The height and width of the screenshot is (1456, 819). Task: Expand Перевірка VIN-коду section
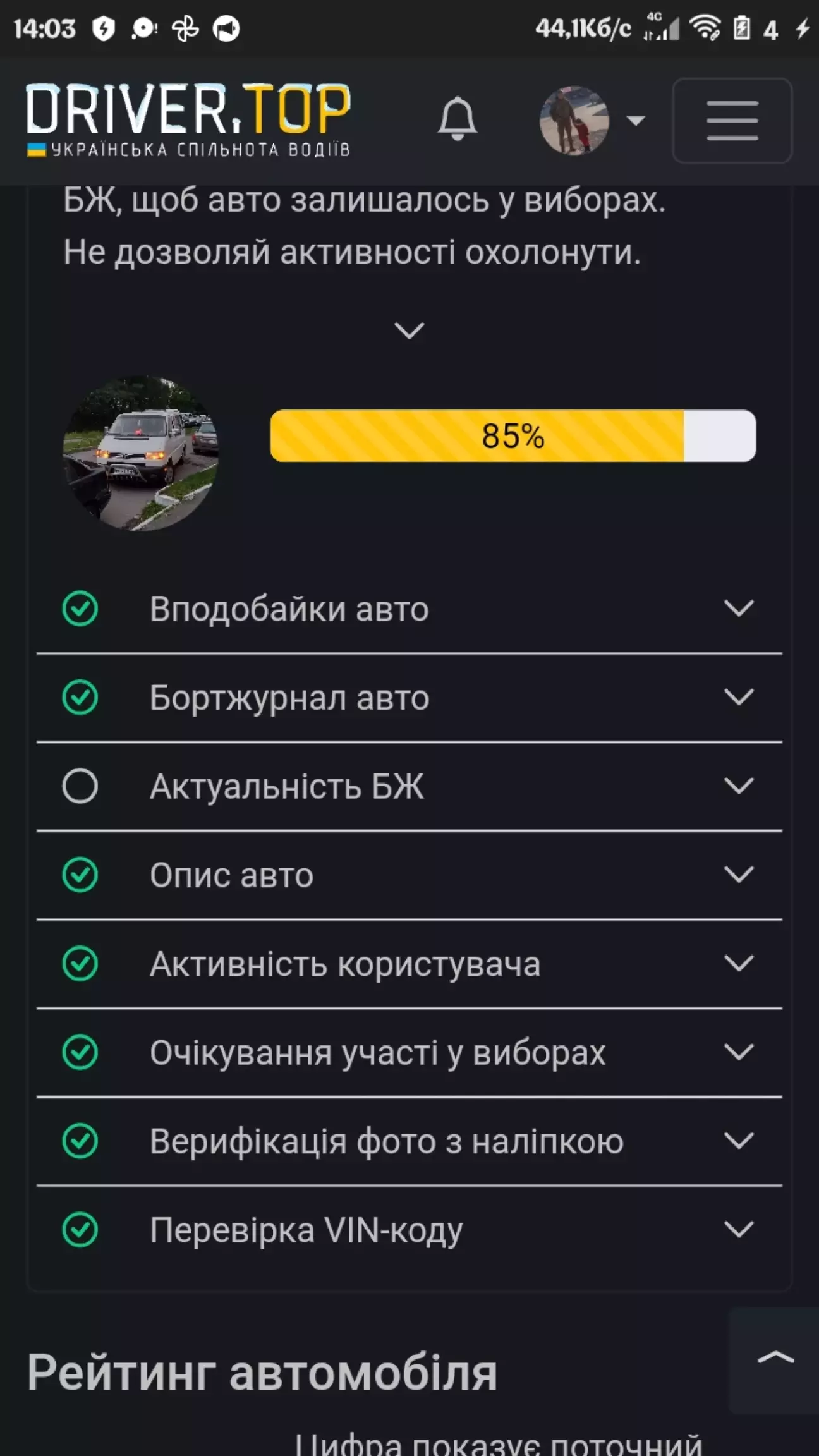coord(738,1230)
